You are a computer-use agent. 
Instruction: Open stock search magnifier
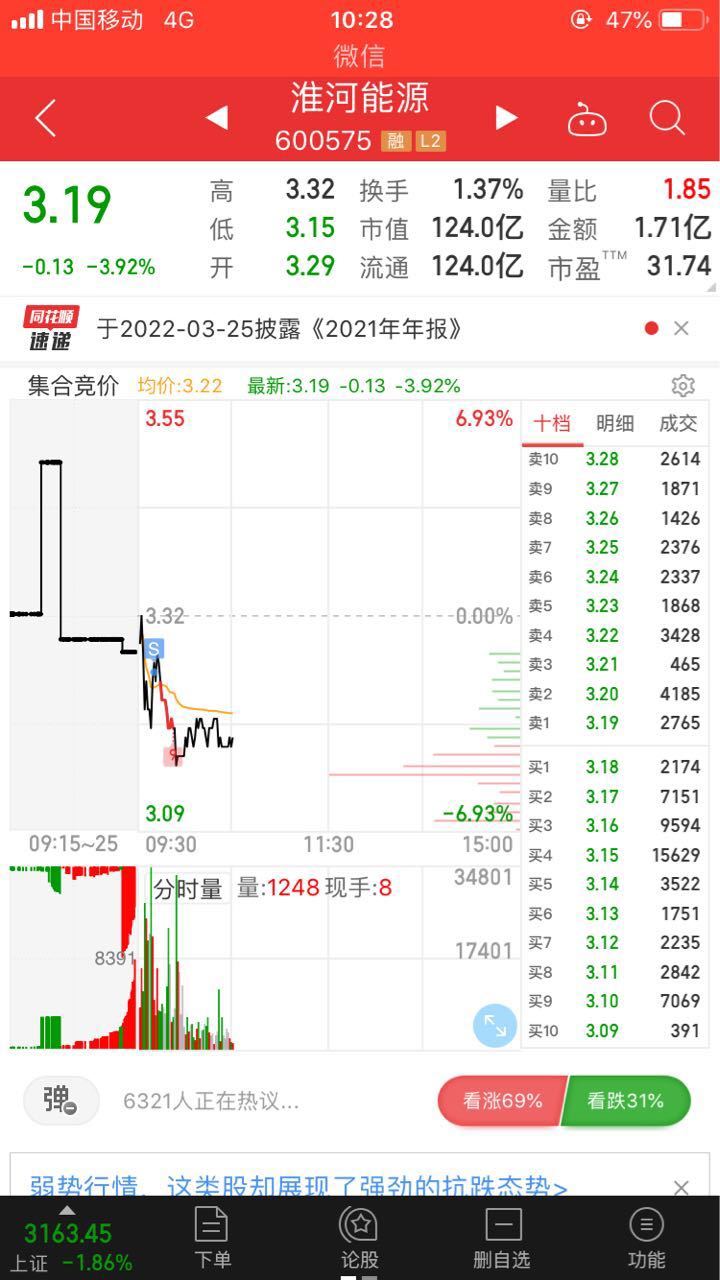pyautogui.click(x=667, y=119)
